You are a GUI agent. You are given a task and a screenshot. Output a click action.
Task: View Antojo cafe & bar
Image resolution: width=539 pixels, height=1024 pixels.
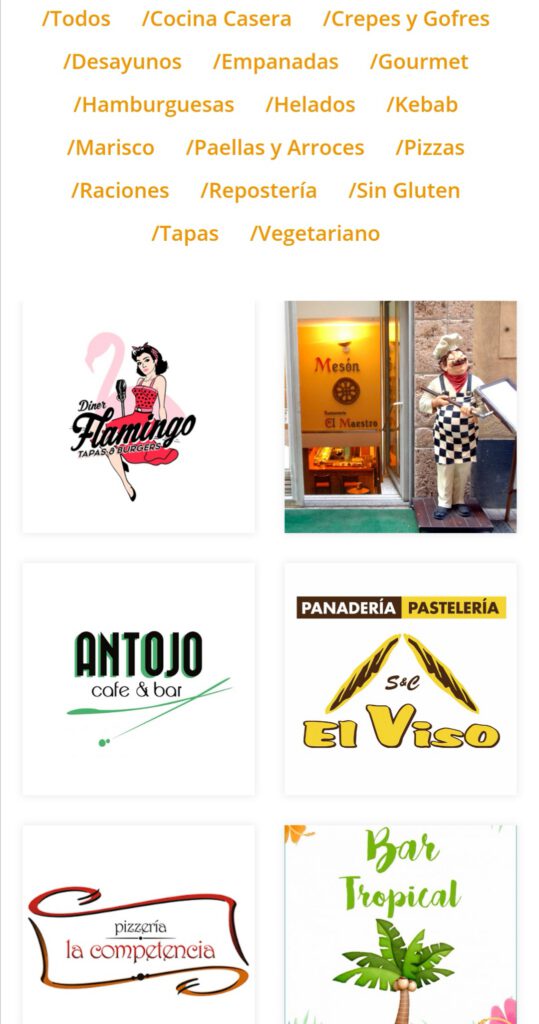click(139, 679)
